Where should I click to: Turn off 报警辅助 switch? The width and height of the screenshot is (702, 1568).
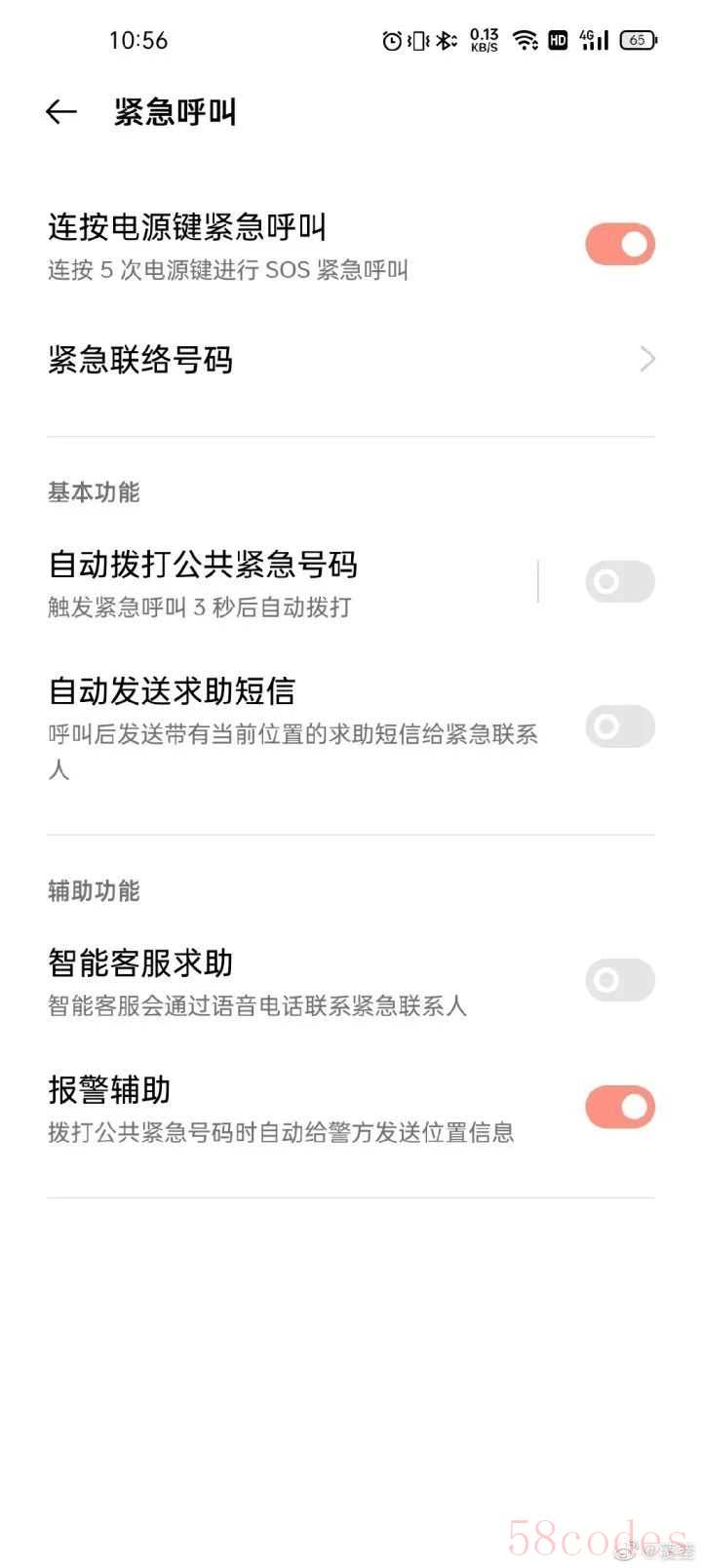point(619,1107)
